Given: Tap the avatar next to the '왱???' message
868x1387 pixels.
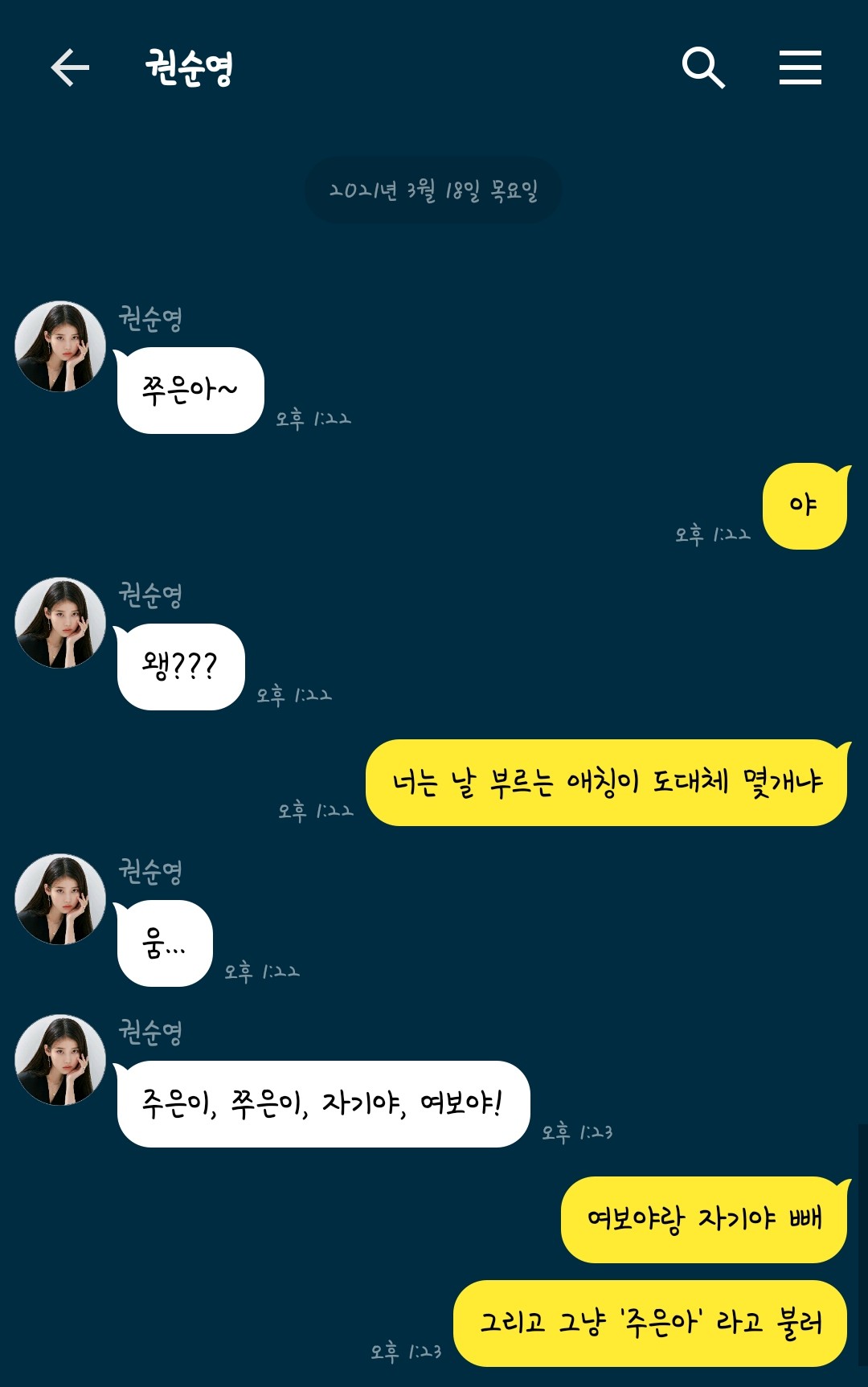Looking at the screenshot, I should click(x=60, y=623).
